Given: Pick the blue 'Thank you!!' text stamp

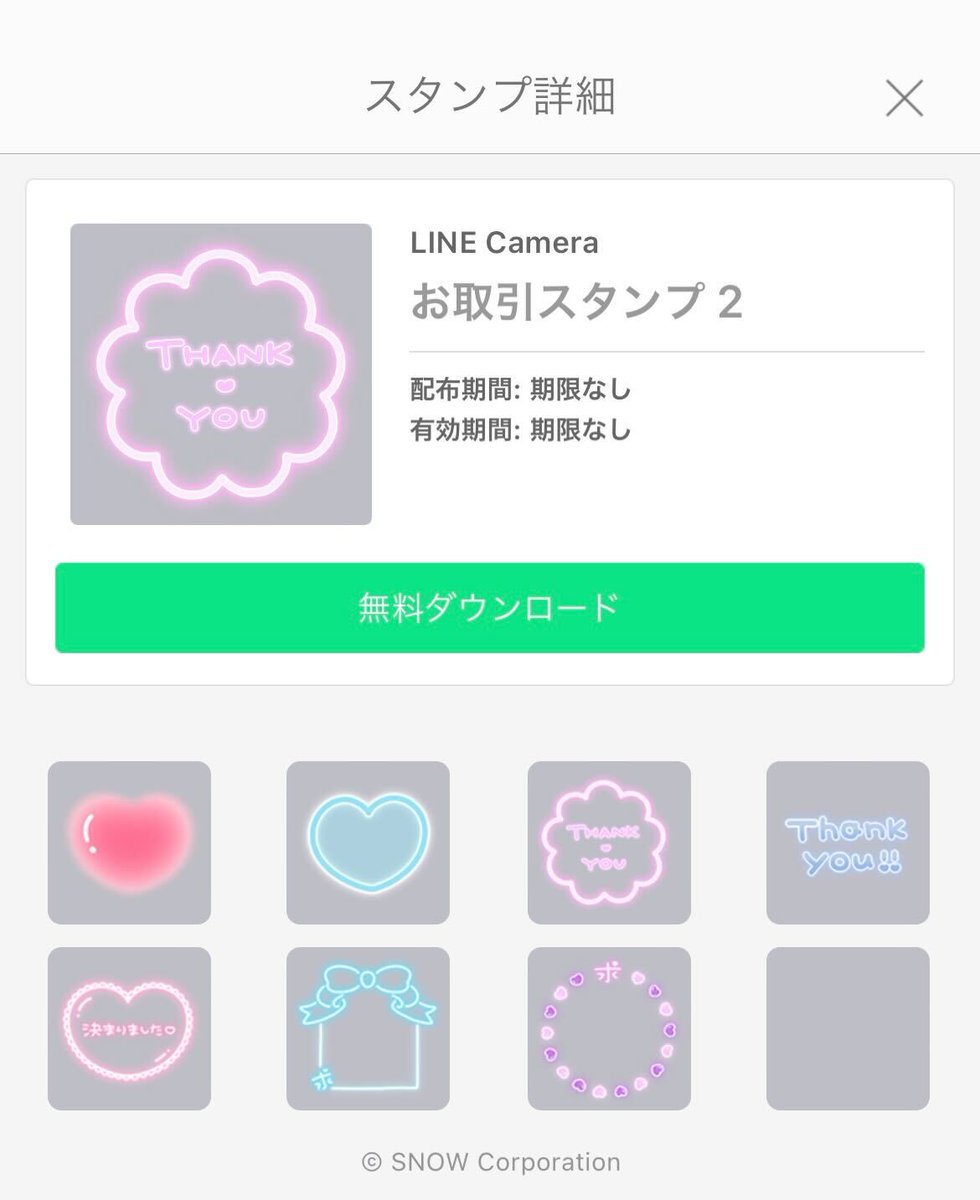Looking at the screenshot, I should pyautogui.click(x=848, y=842).
